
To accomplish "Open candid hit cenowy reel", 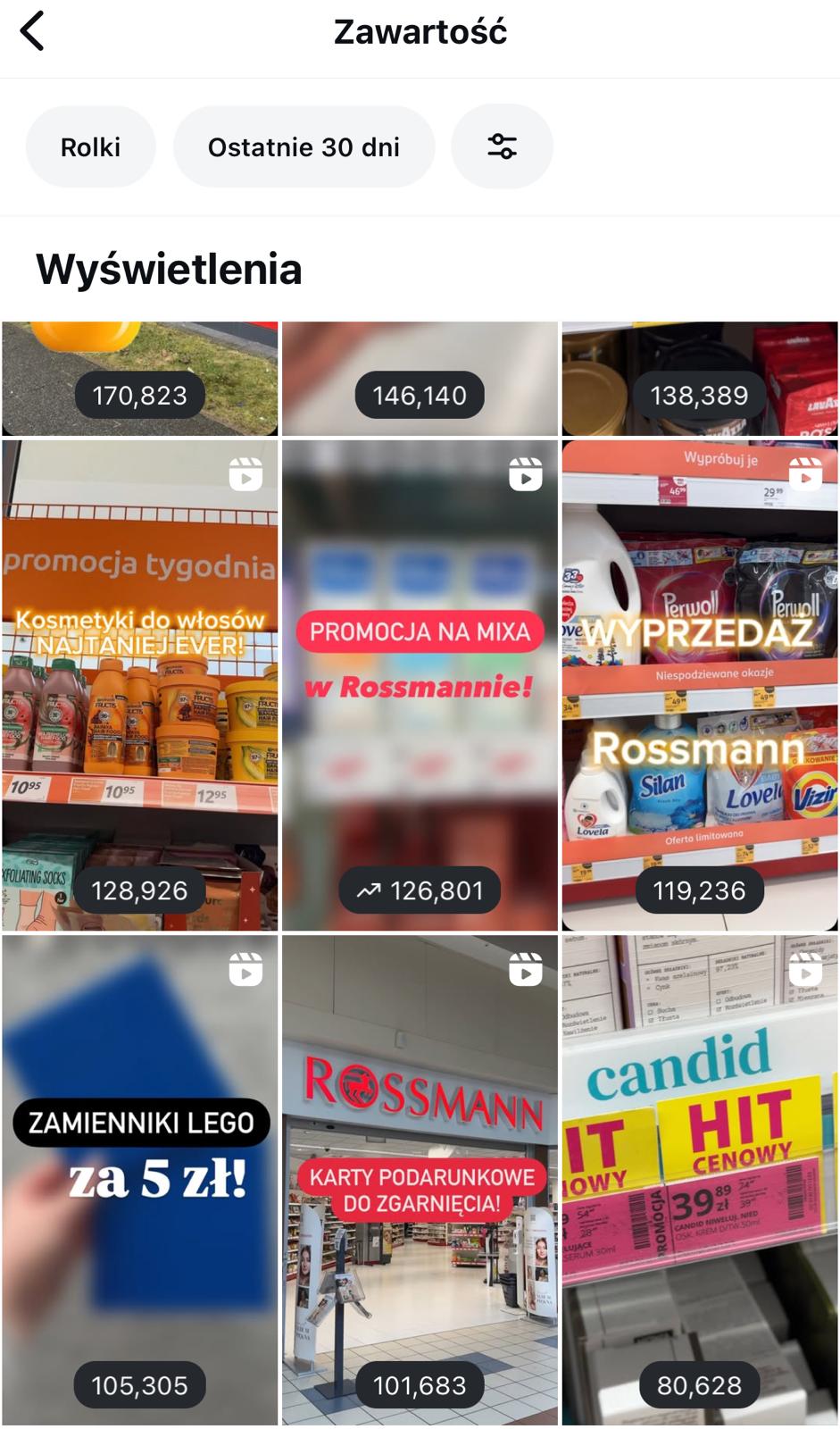I will [x=700, y=1179].
